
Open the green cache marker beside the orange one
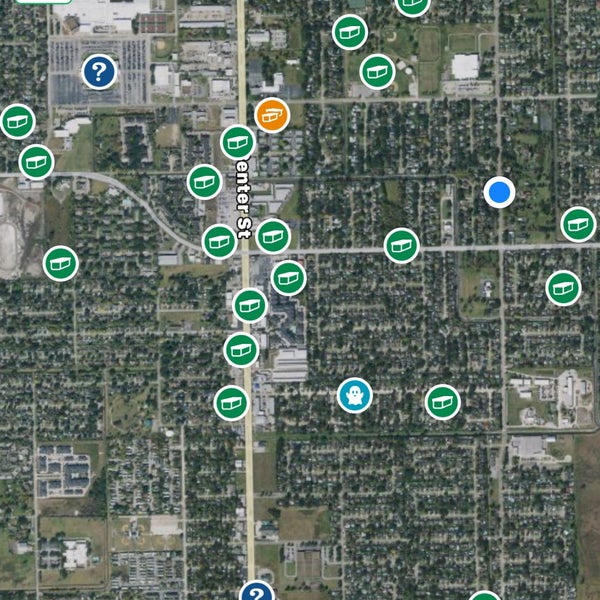237,143
